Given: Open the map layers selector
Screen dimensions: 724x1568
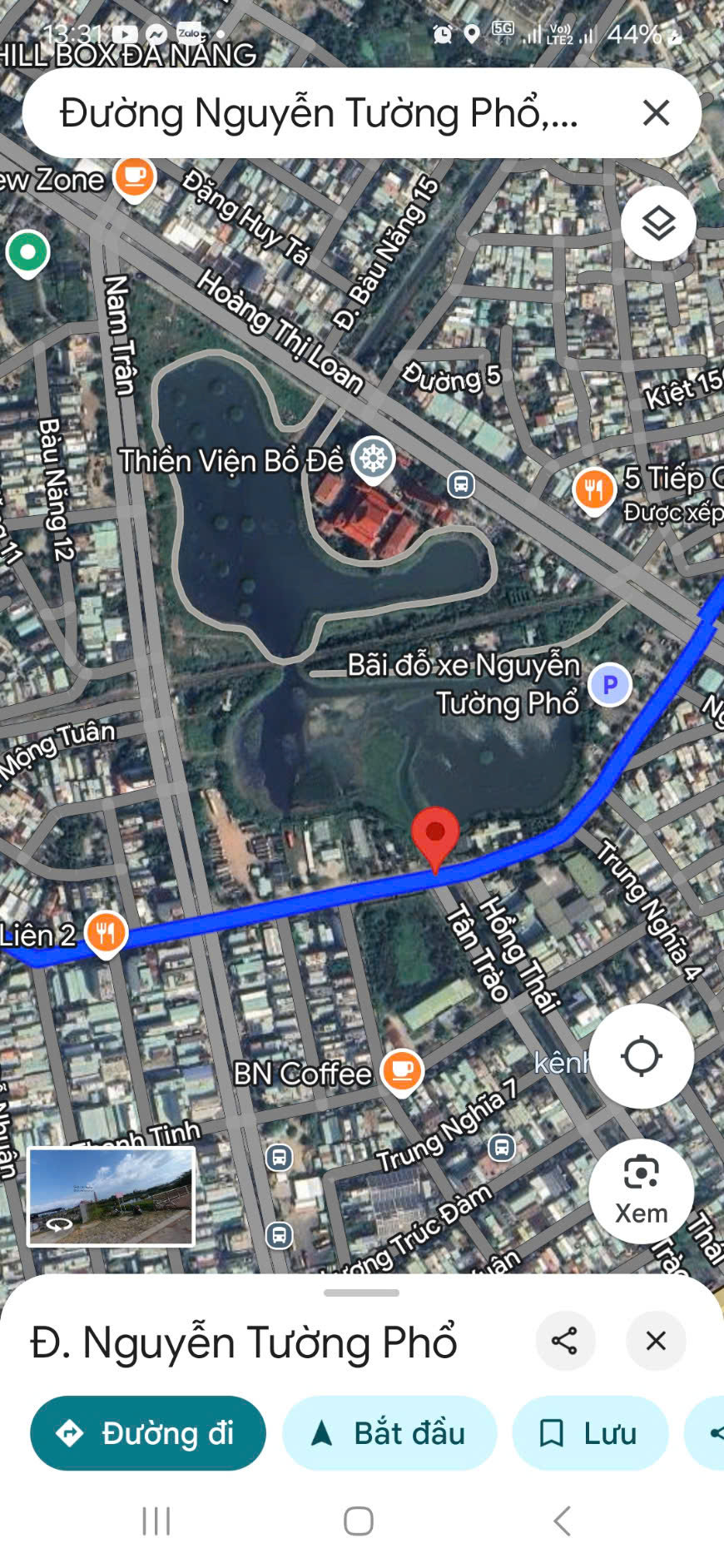Looking at the screenshot, I should [658, 224].
